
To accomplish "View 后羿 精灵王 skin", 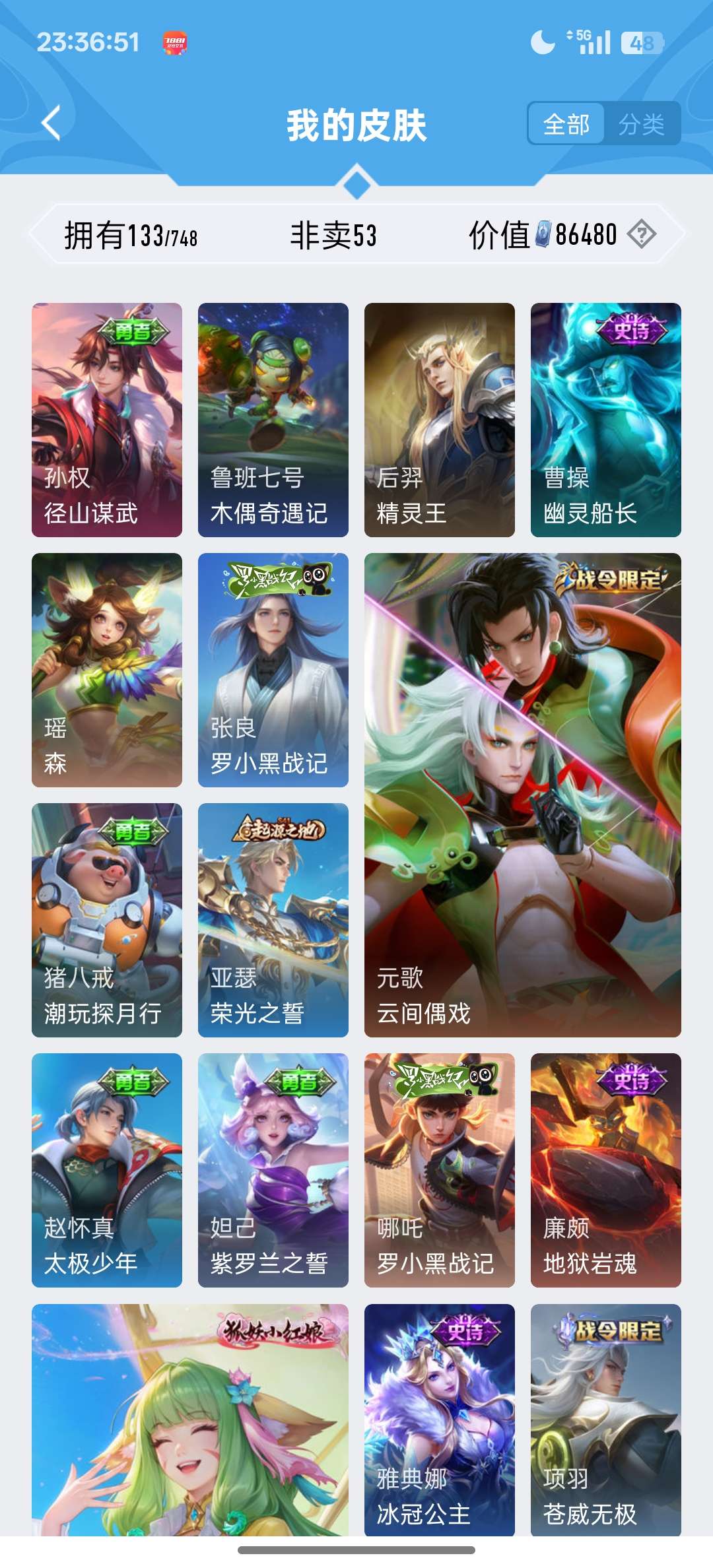I will pyautogui.click(x=440, y=420).
